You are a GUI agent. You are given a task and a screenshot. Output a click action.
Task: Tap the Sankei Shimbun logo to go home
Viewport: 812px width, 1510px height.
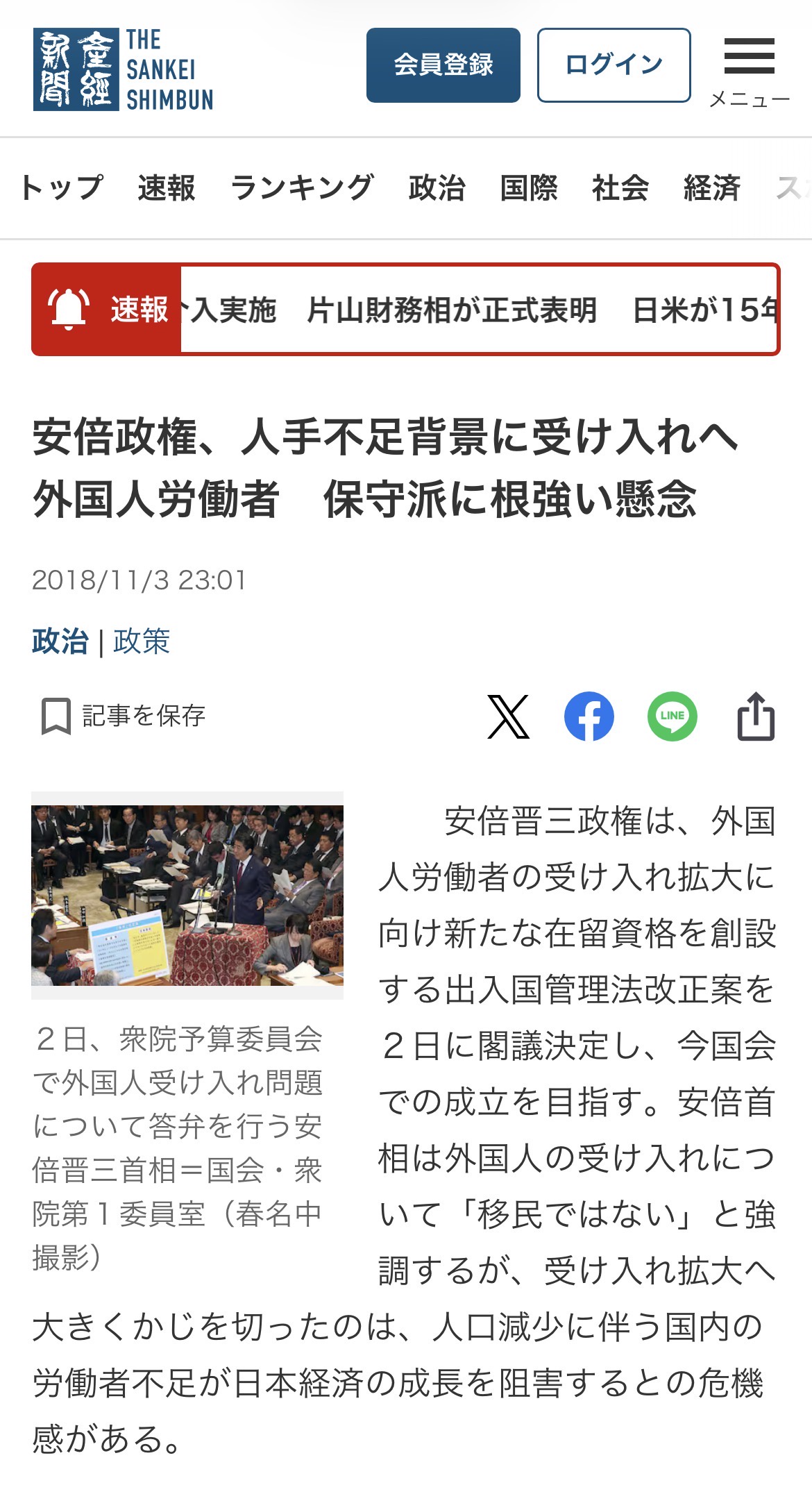(x=124, y=69)
